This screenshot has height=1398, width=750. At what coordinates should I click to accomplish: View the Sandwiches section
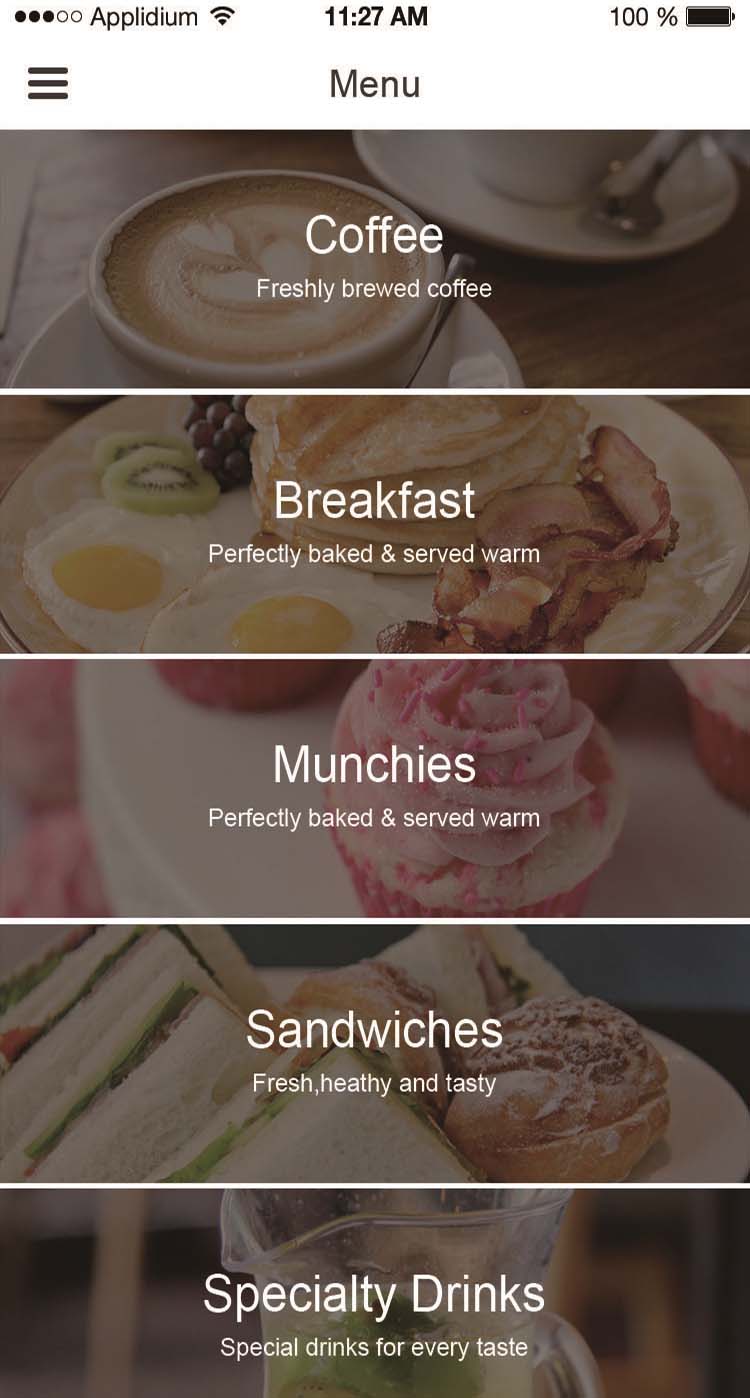[375, 1052]
